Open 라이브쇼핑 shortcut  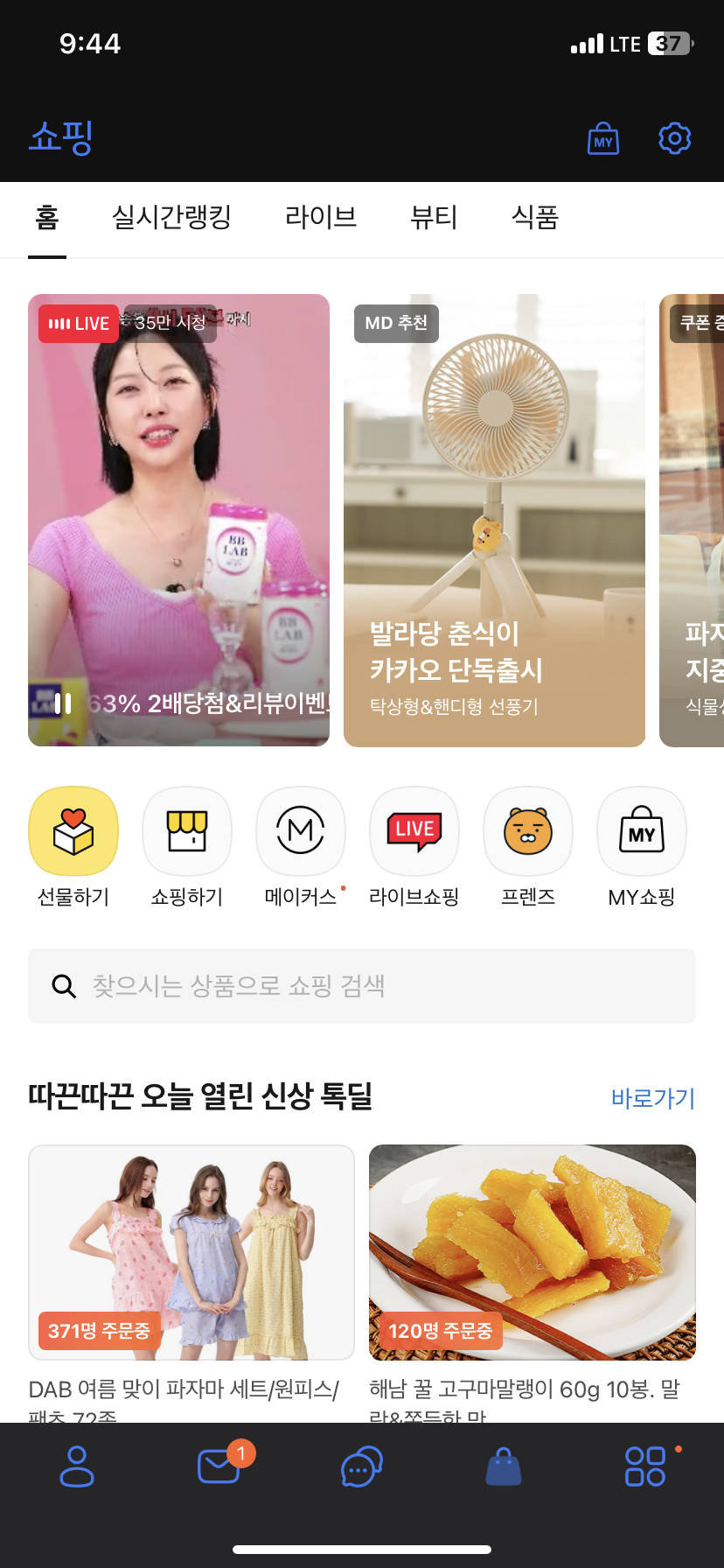[x=414, y=832]
